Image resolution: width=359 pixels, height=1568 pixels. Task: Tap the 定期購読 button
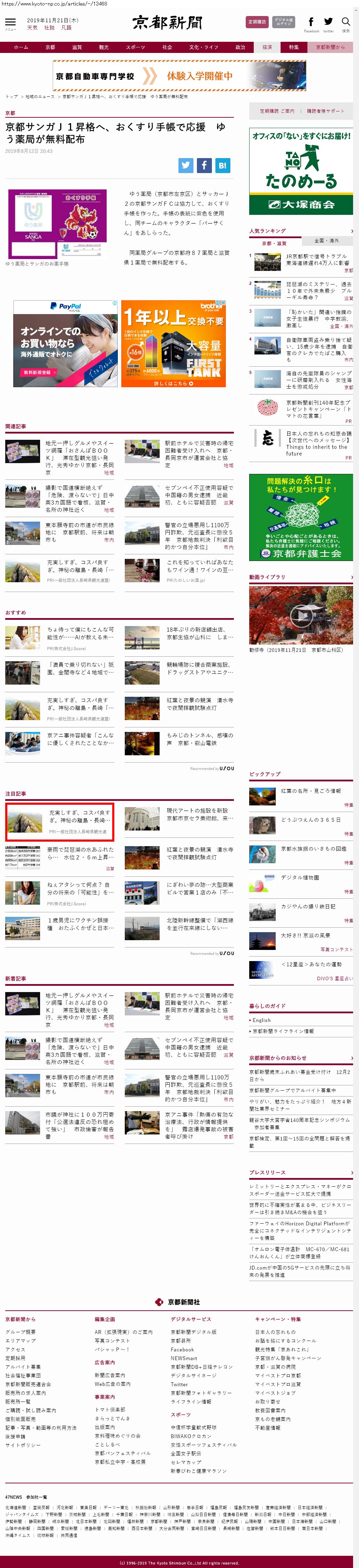[257, 22]
